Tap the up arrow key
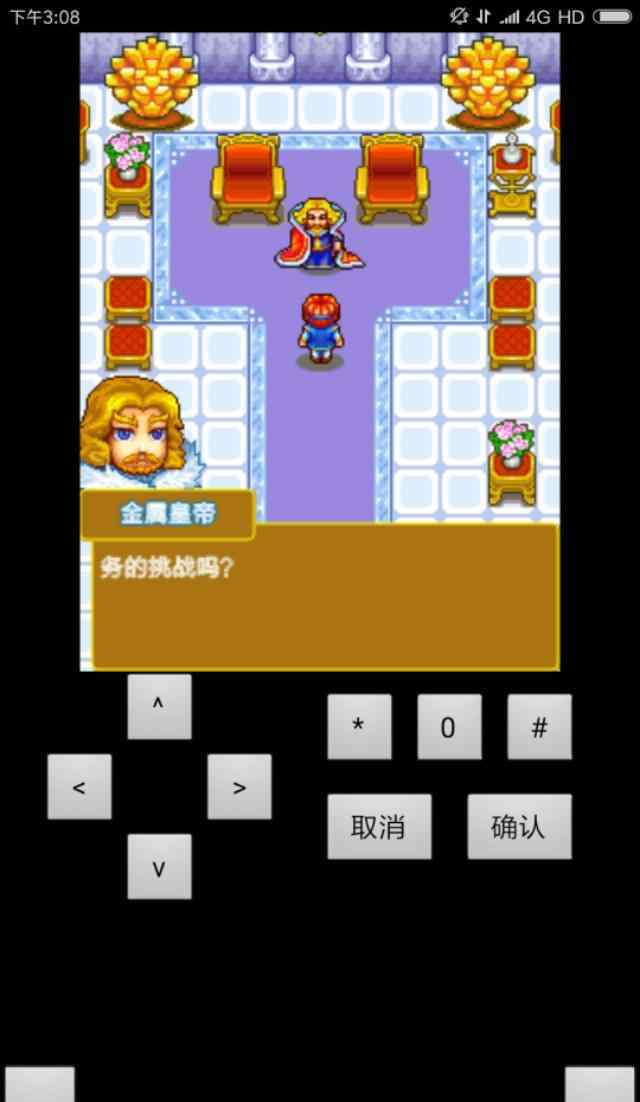 pyautogui.click(x=159, y=706)
